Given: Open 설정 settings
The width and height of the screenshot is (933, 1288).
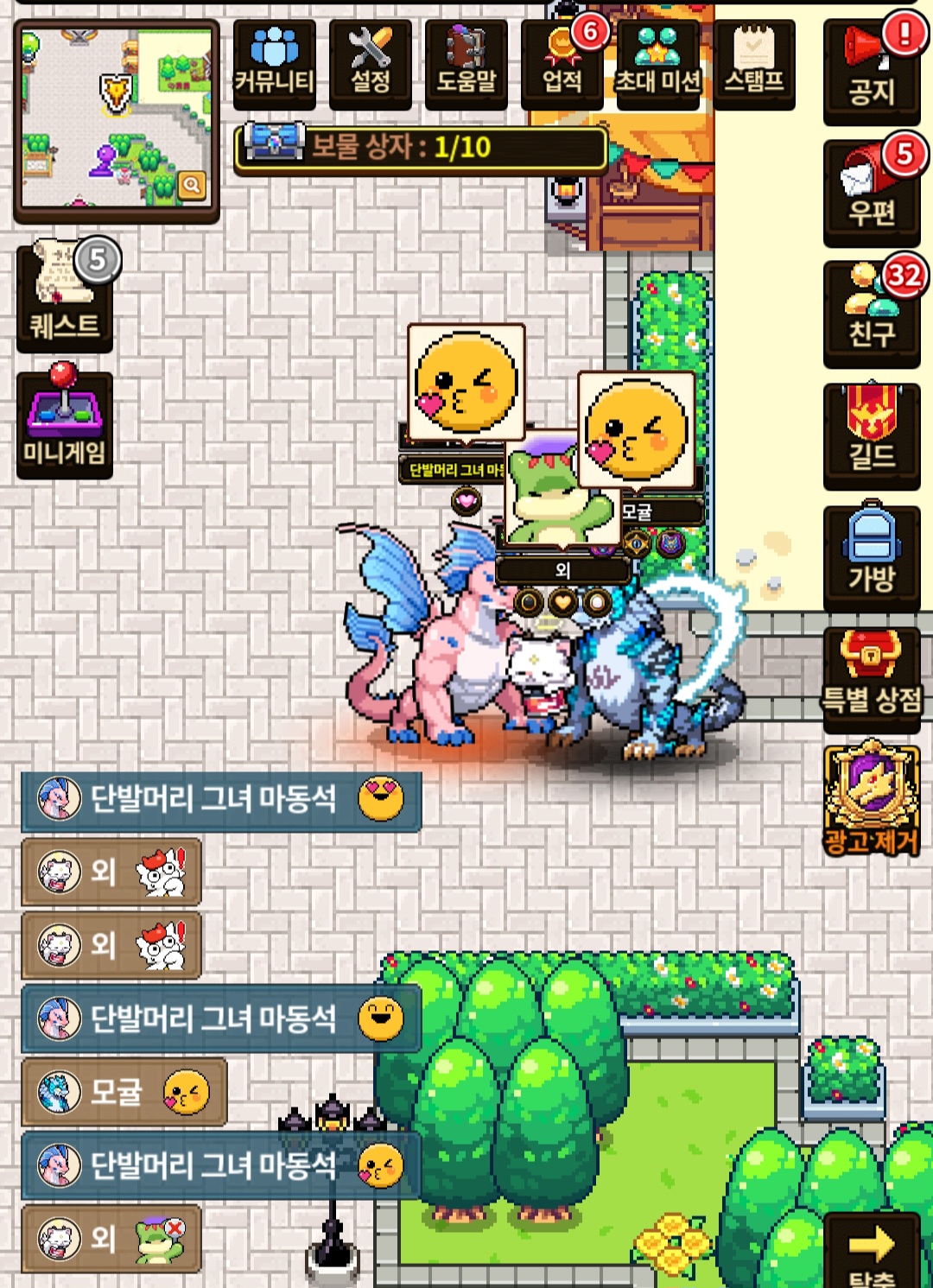Looking at the screenshot, I should coord(370,62).
